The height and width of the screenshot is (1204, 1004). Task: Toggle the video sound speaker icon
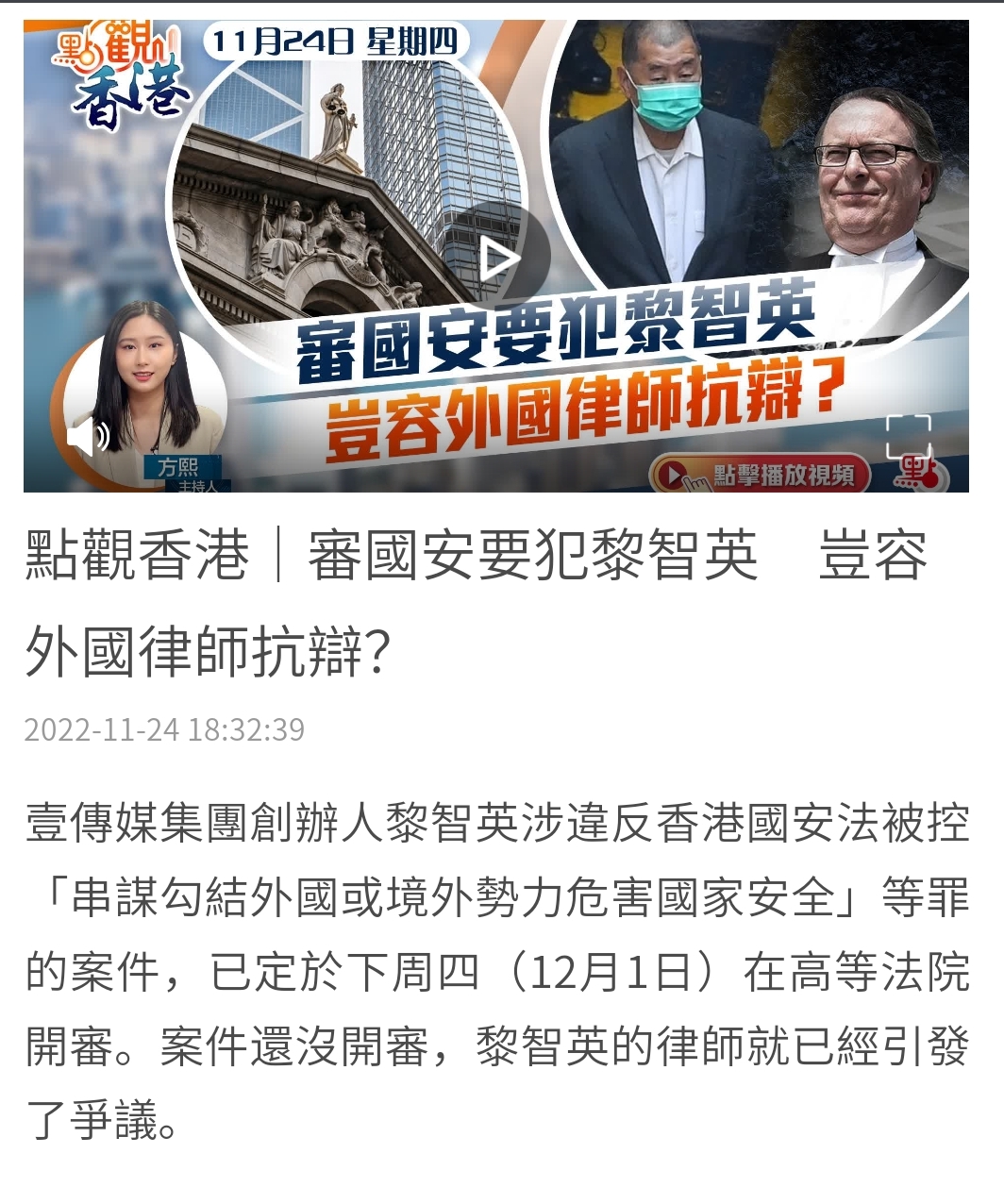[89, 437]
